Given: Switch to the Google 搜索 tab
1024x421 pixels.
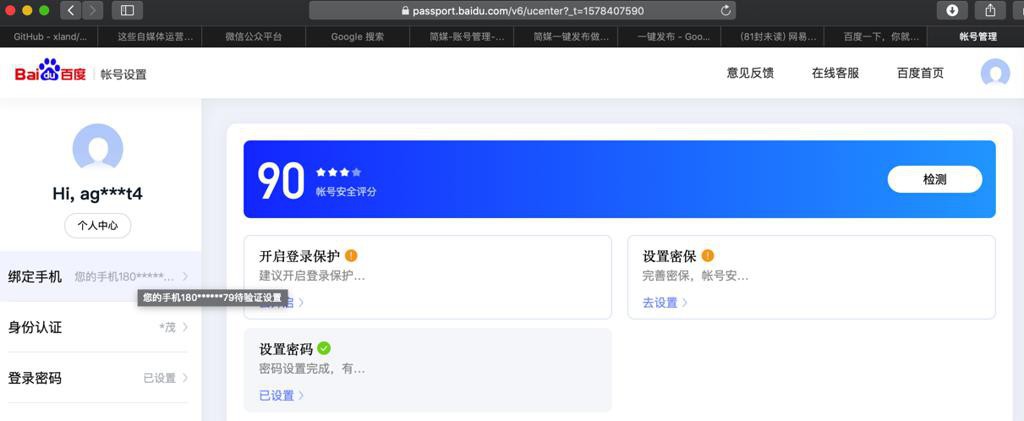Looking at the screenshot, I should [x=357, y=37].
